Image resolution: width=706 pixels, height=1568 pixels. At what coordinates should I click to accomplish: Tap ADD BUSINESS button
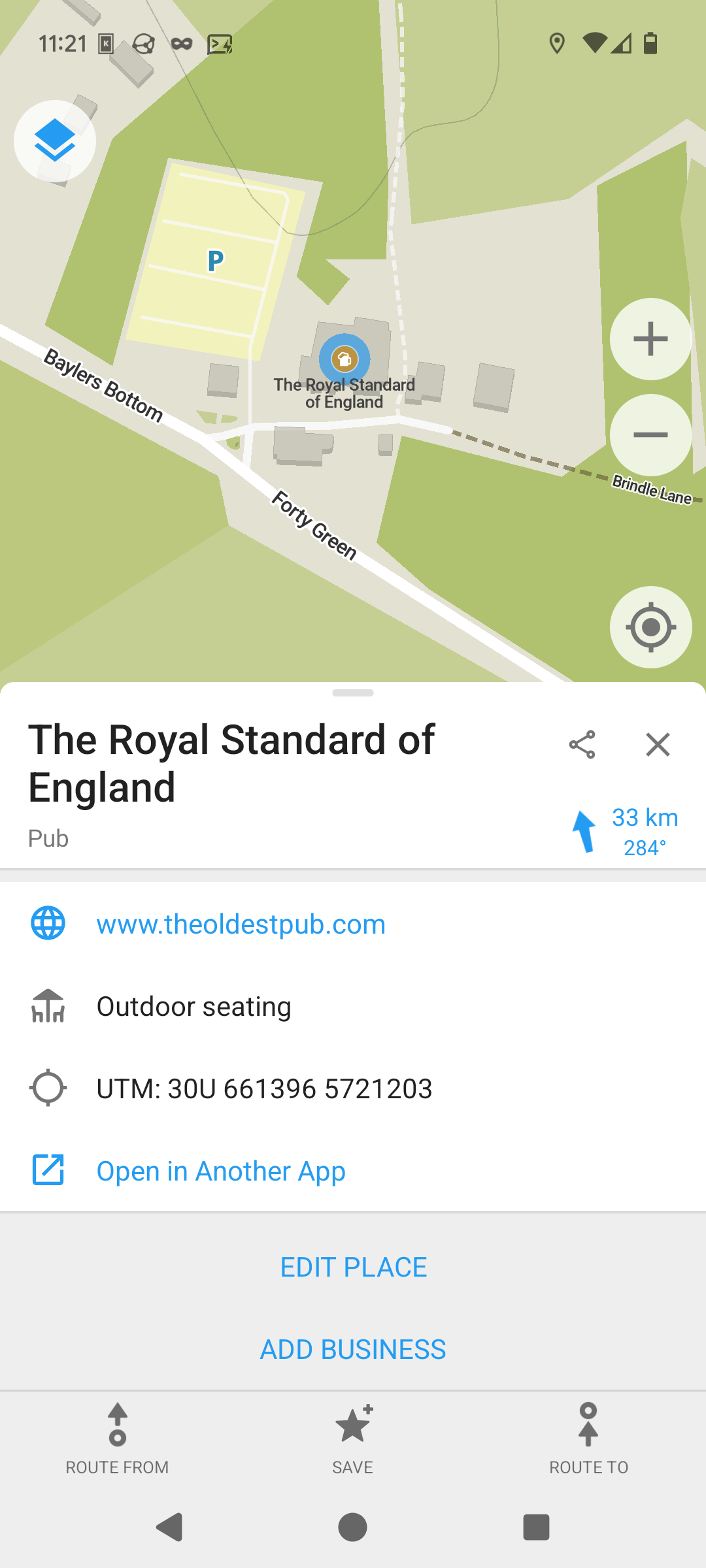click(353, 1350)
